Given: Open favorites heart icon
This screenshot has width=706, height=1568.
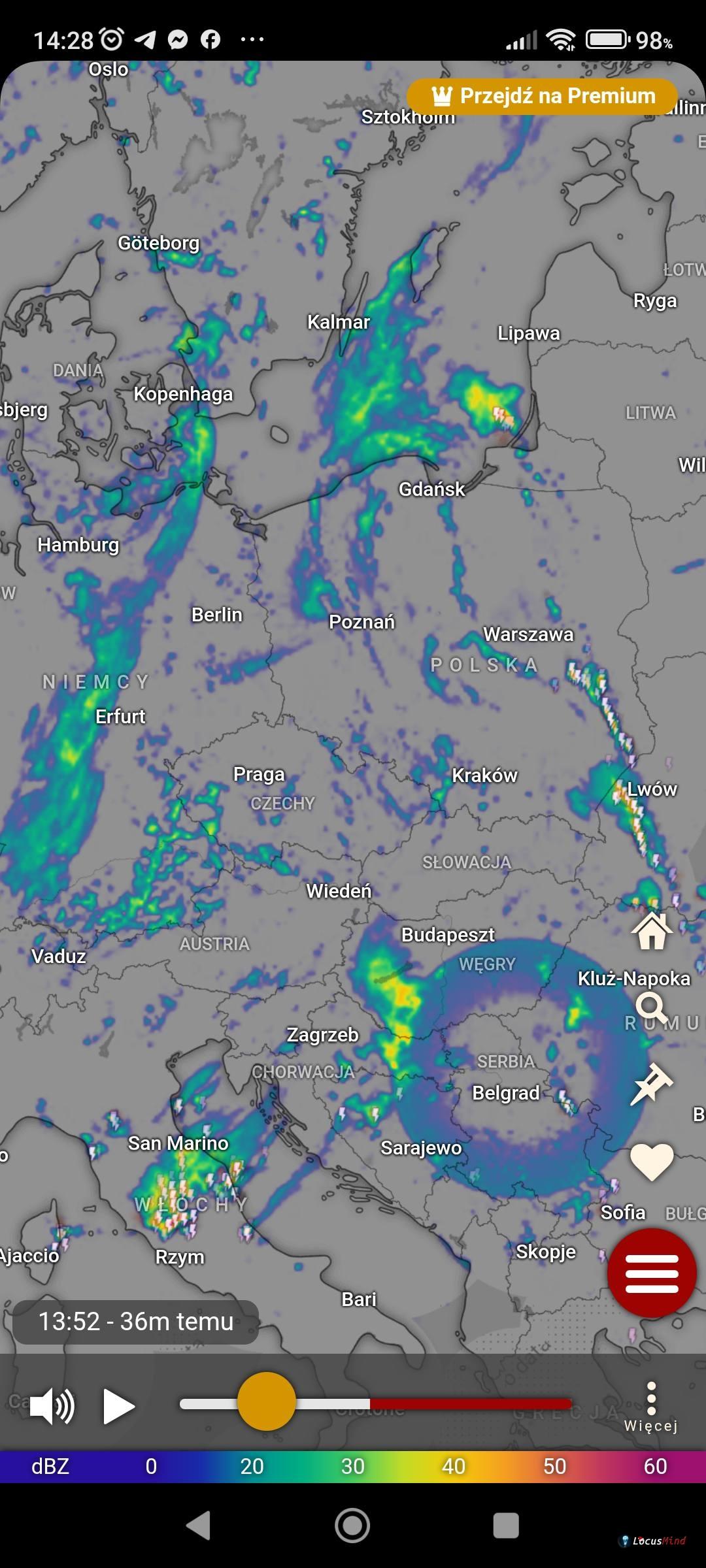Looking at the screenshot, I should pos(651,1162).
